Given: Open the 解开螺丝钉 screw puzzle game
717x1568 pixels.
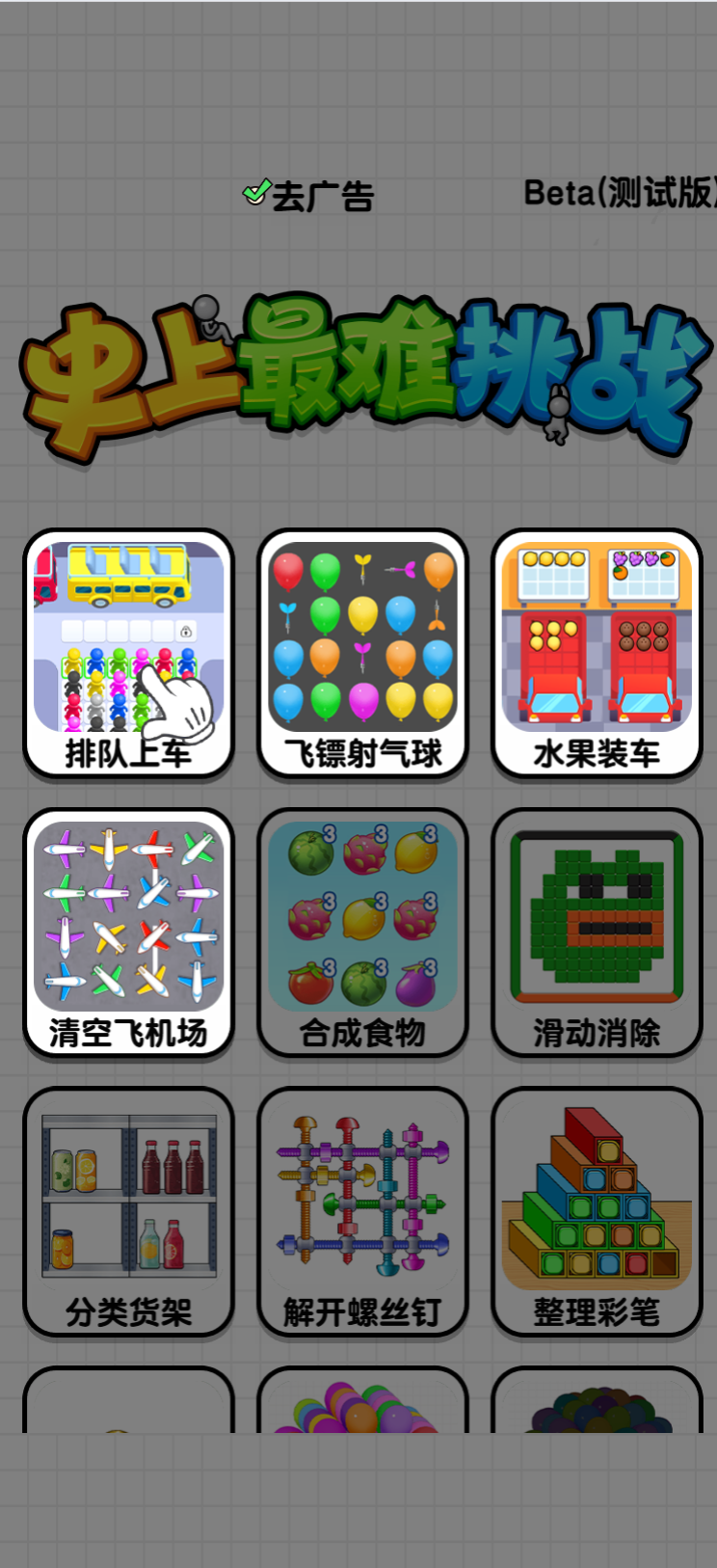Looking at the screenshot, I should pyautogui.click(x=362, y=1211).
